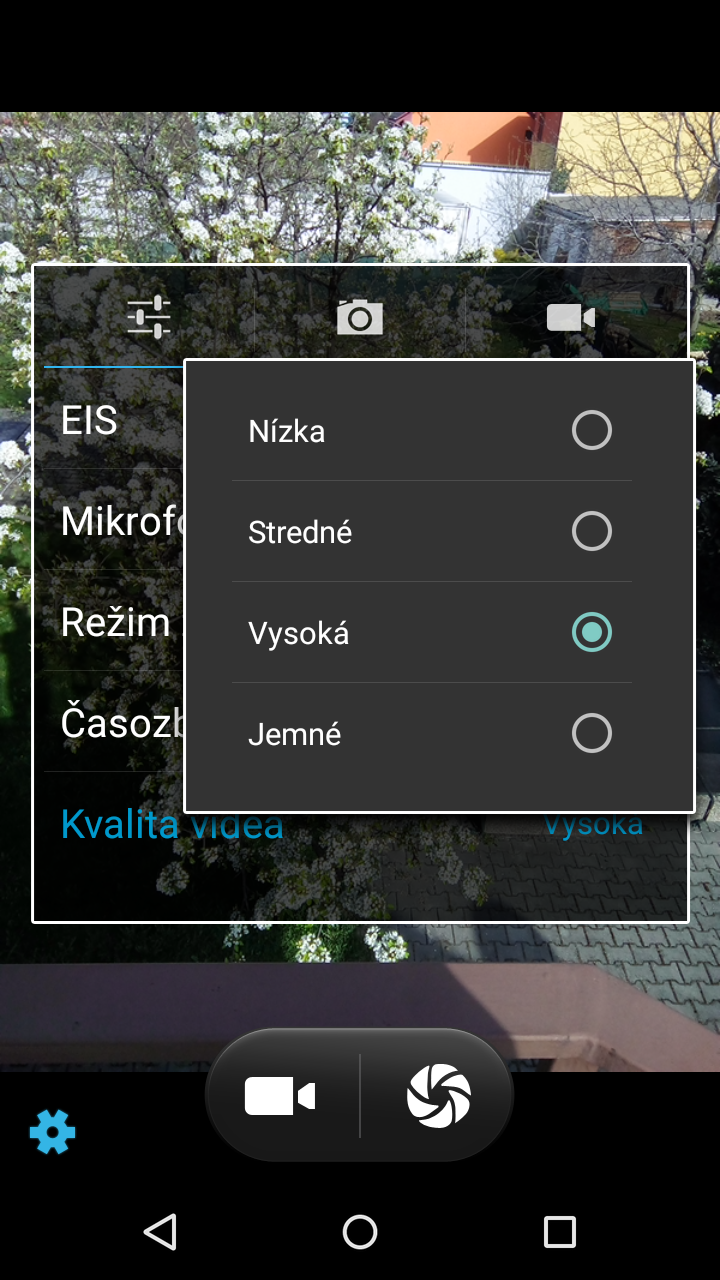Go back using the navigation bar
This screenshot has height=1280, width=720.
click(x=160, y=1232)
